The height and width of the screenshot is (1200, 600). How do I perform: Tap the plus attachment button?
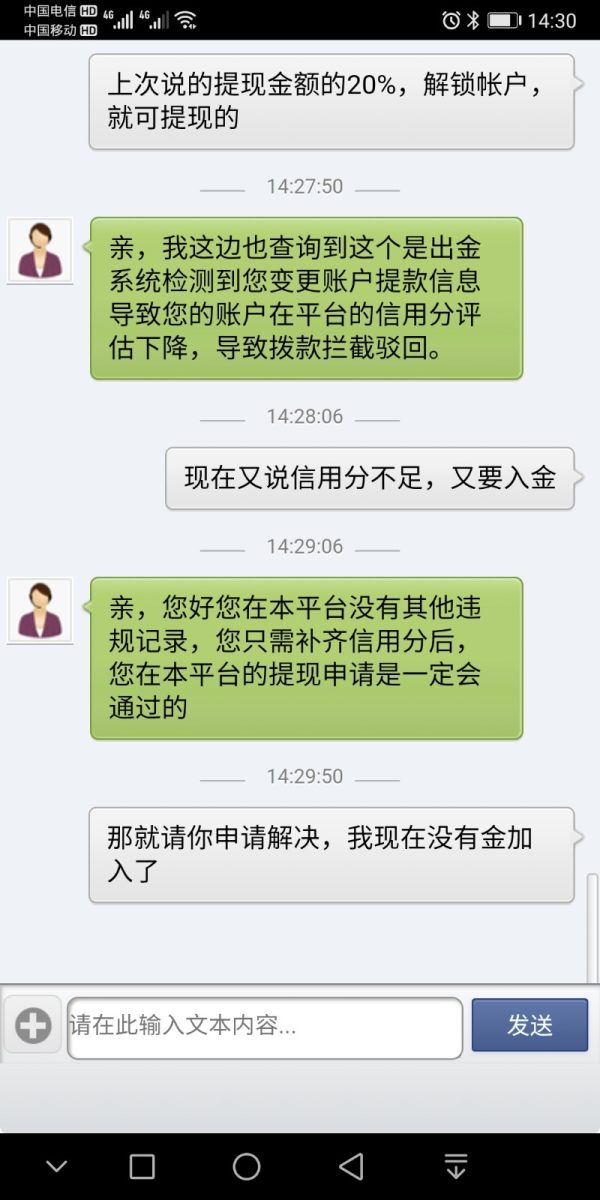[33, 1026]
